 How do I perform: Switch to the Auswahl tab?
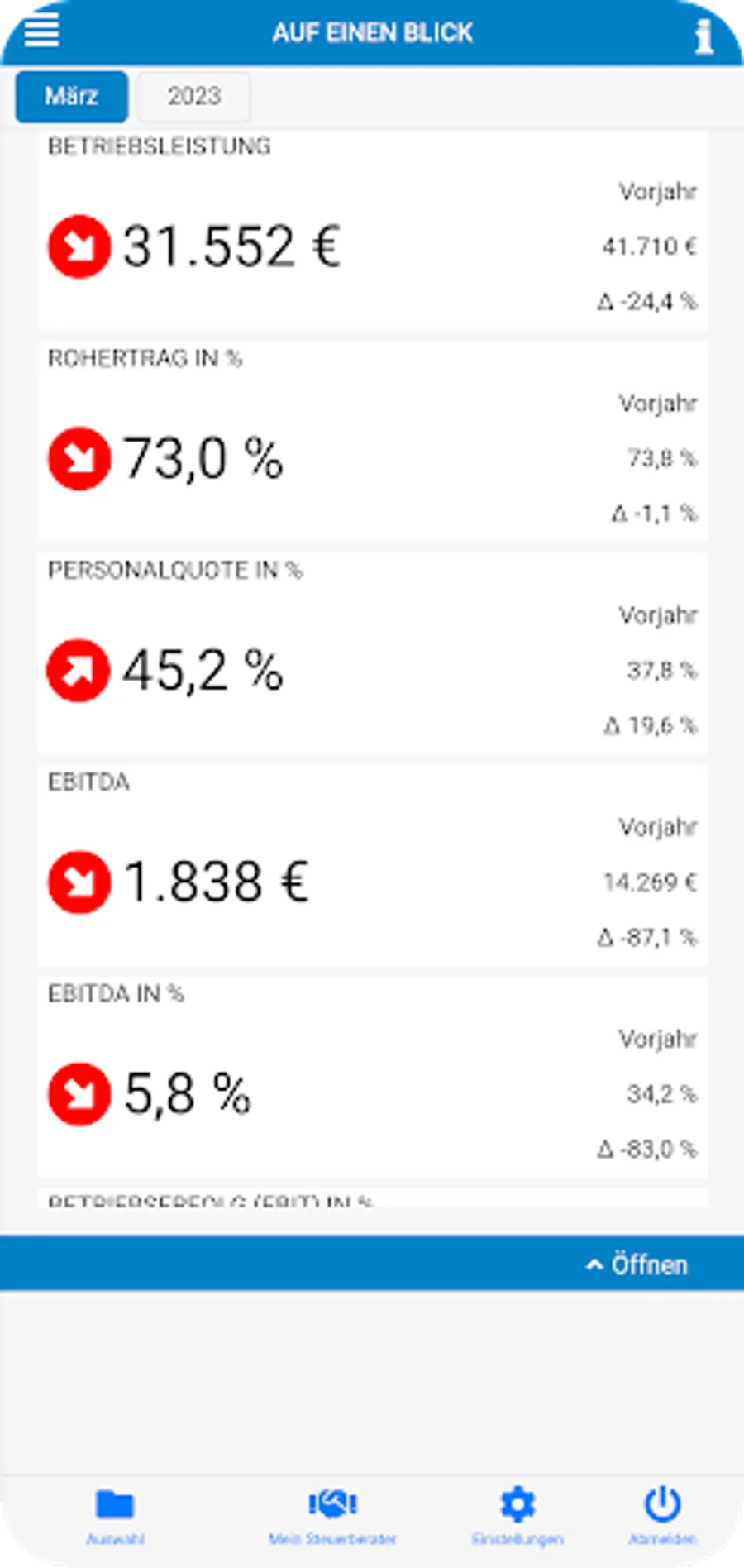click(115, 1517)
